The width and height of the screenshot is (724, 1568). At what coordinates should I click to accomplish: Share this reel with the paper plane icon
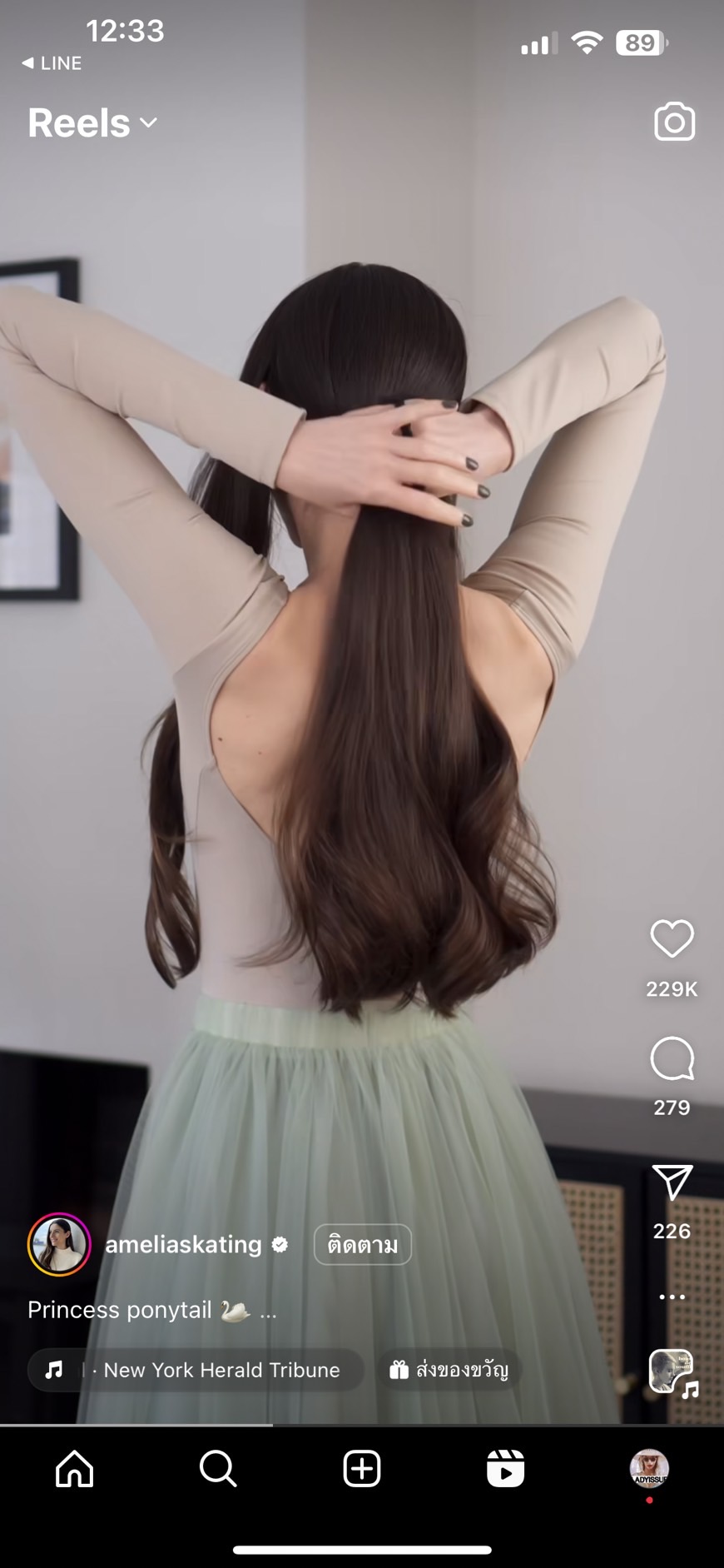tap(672, 1182)
